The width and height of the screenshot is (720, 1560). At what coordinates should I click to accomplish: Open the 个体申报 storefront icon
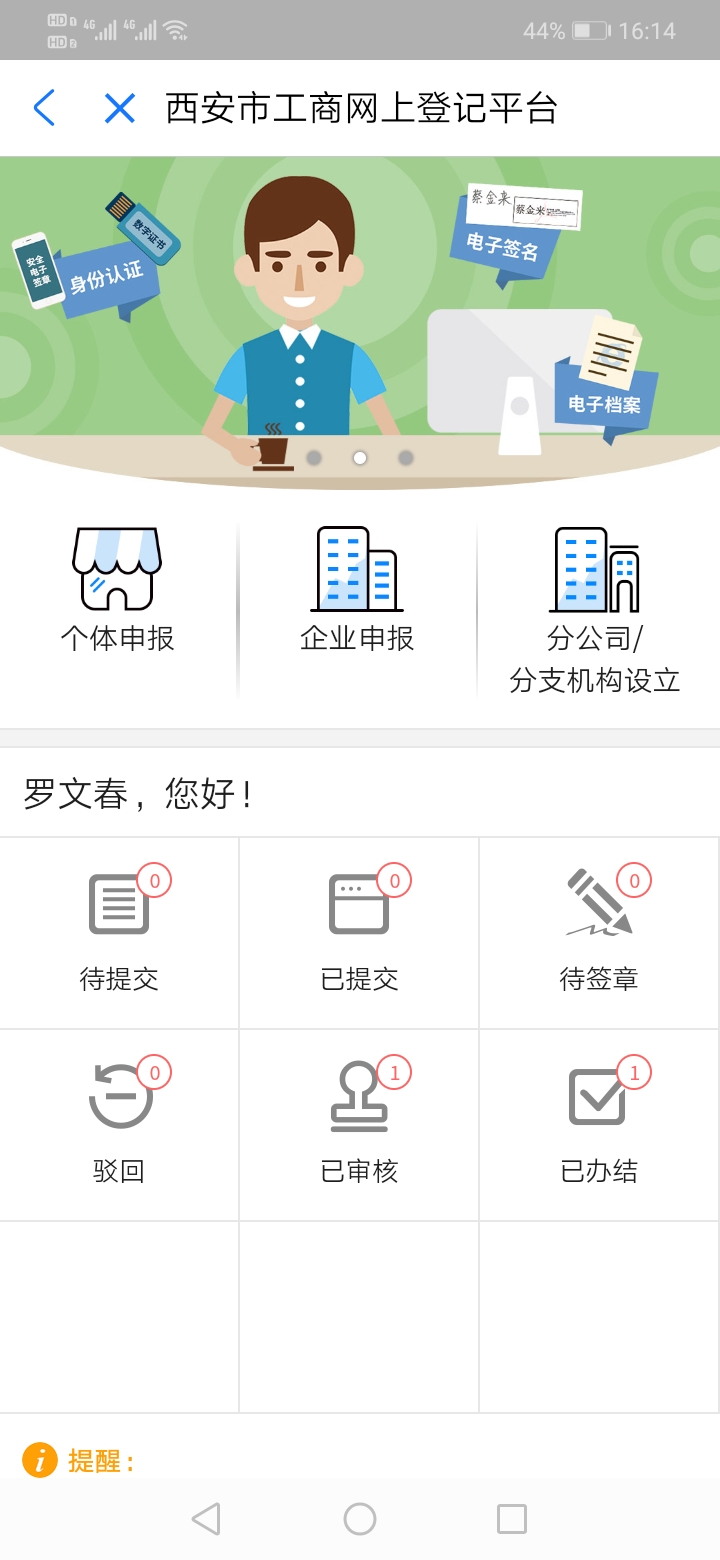(119, 580)
